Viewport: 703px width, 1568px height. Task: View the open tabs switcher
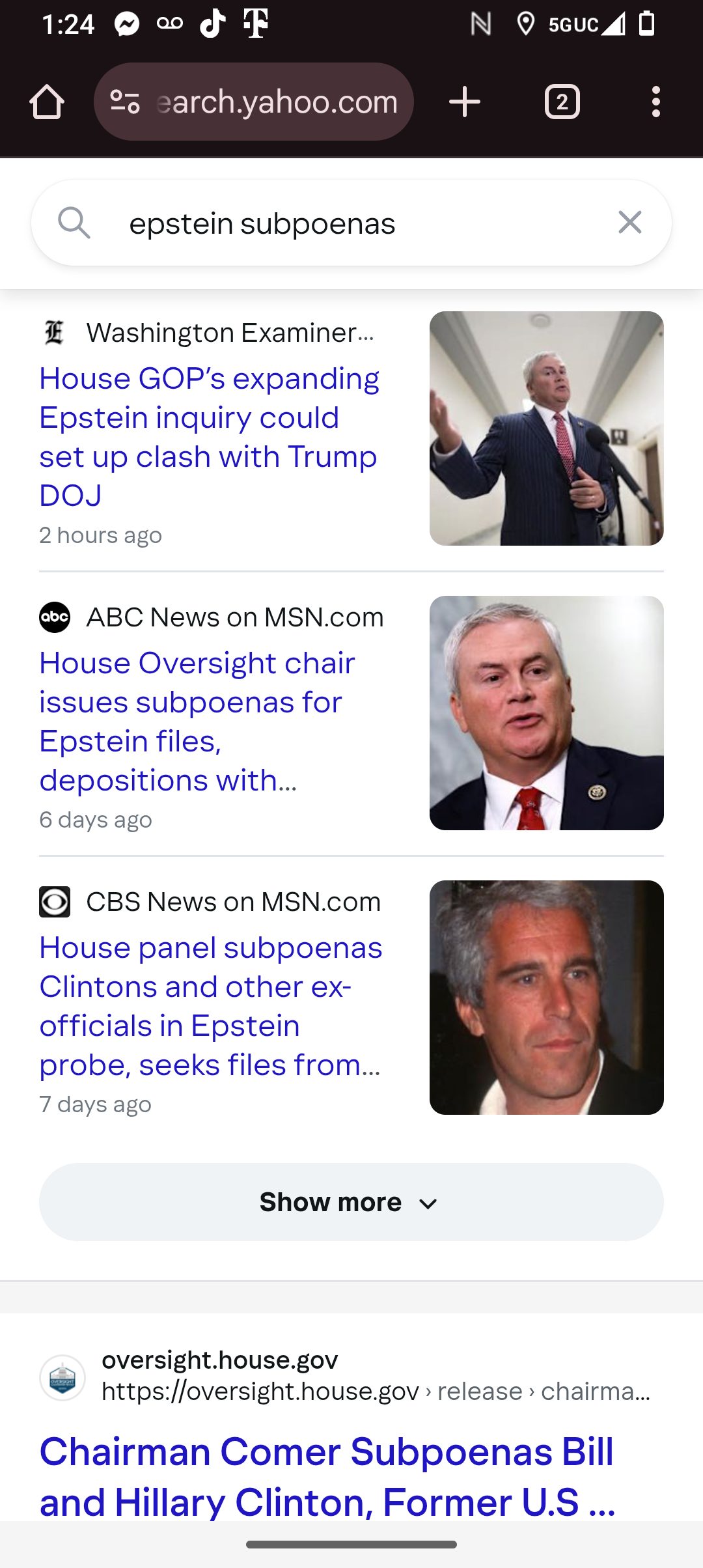coord(562,102)
